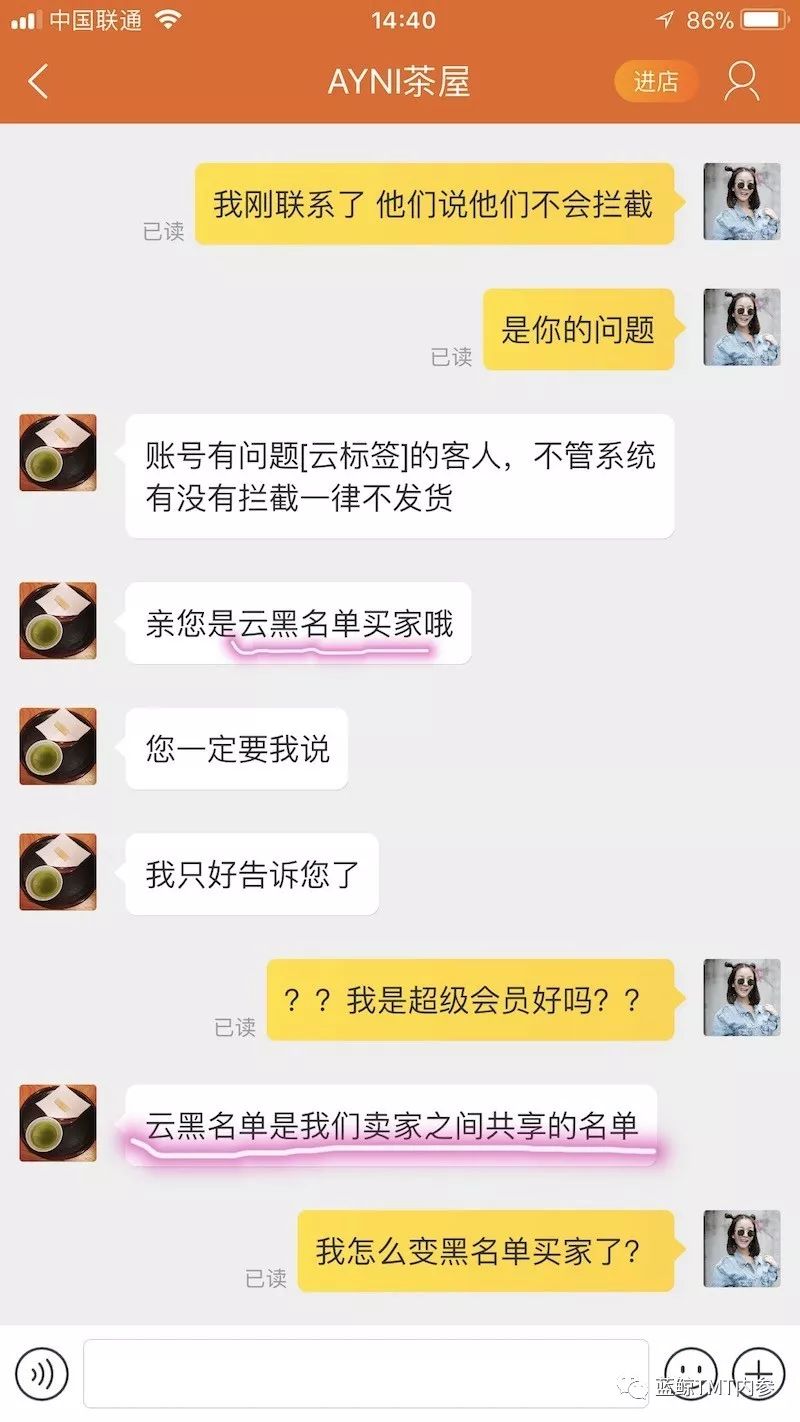
Task: Tap the 进店 button to enter the shop
Action: pyautogui.click(x=655, y=82)
